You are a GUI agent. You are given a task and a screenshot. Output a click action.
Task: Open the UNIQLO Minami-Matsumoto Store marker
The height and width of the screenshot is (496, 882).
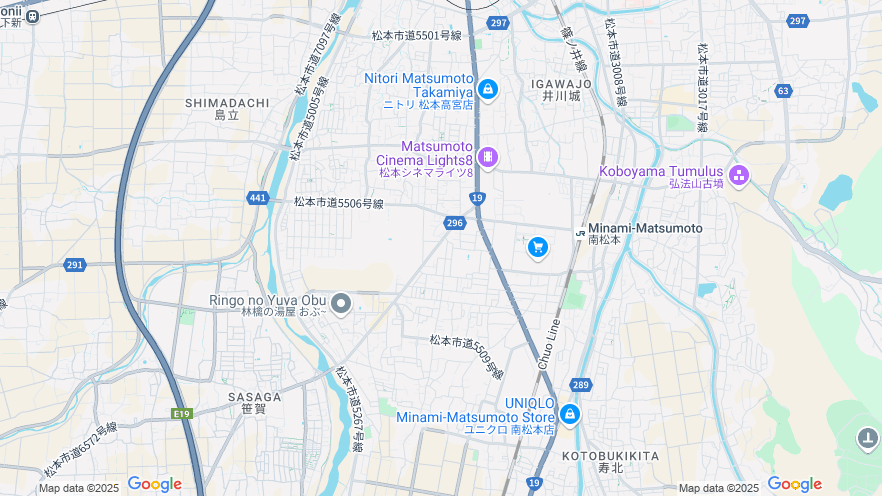(569, 414)
